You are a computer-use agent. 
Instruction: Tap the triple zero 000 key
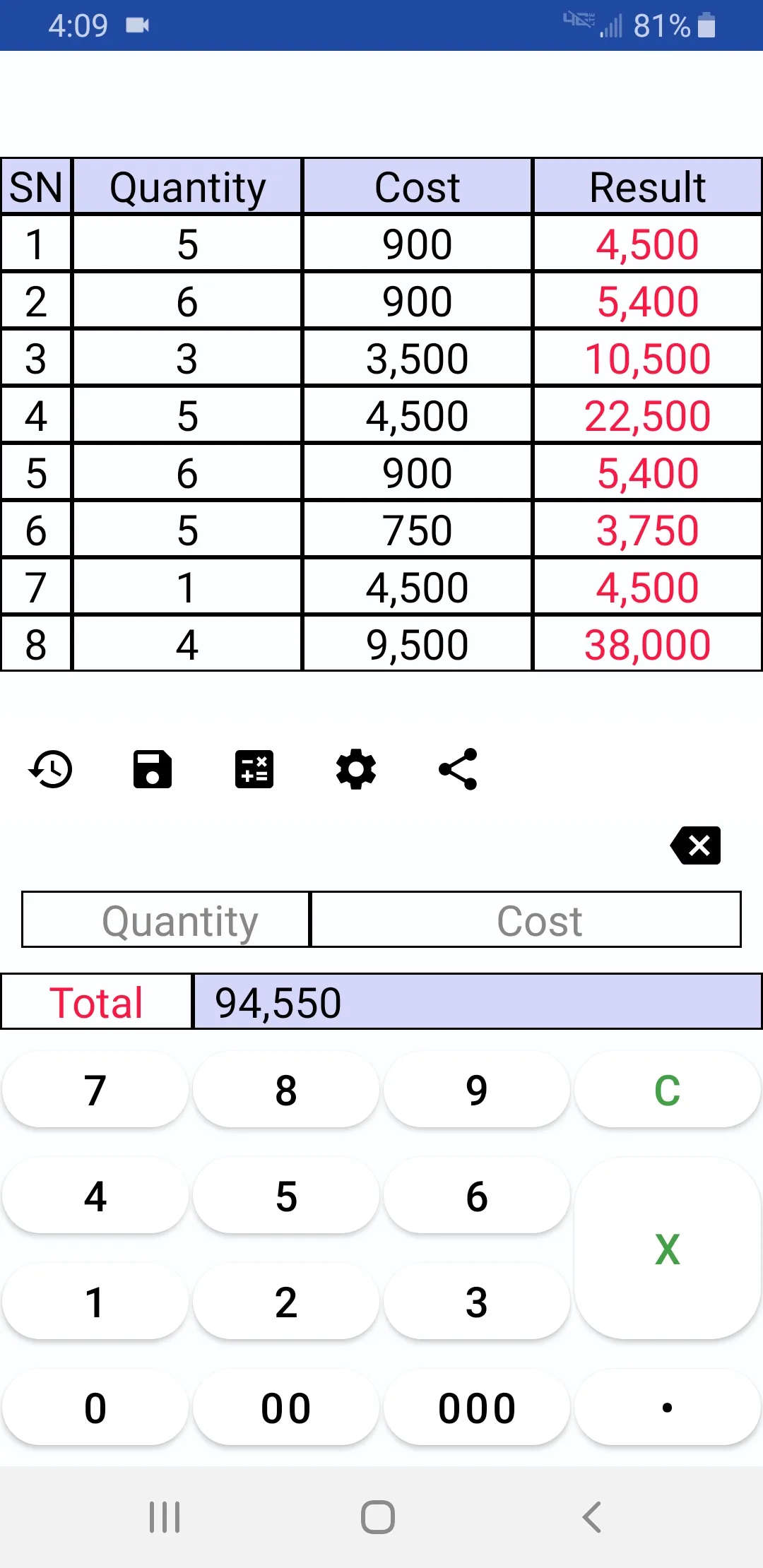coord(477,1408)
